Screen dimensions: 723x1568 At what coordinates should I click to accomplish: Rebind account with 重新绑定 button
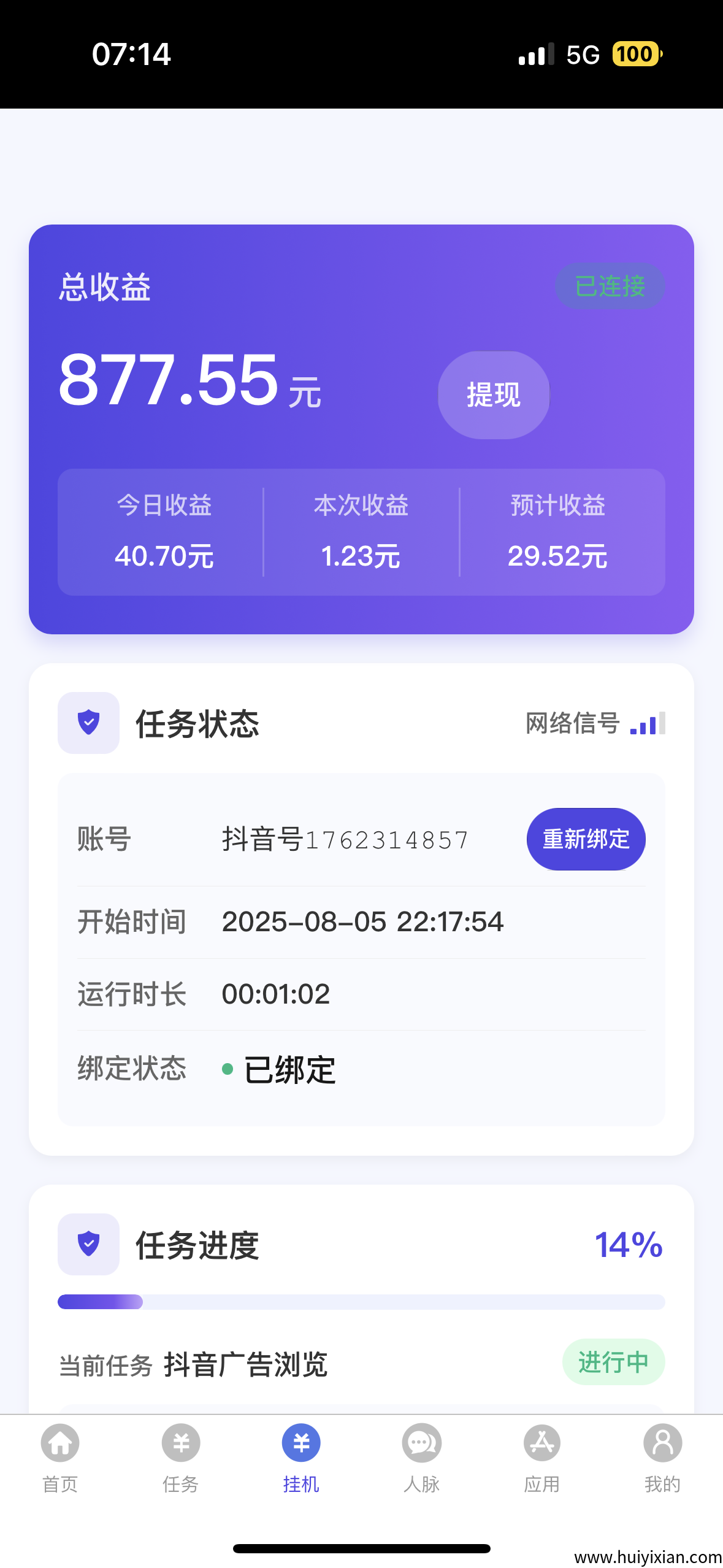pyautogui.click(x=586, y=839)
